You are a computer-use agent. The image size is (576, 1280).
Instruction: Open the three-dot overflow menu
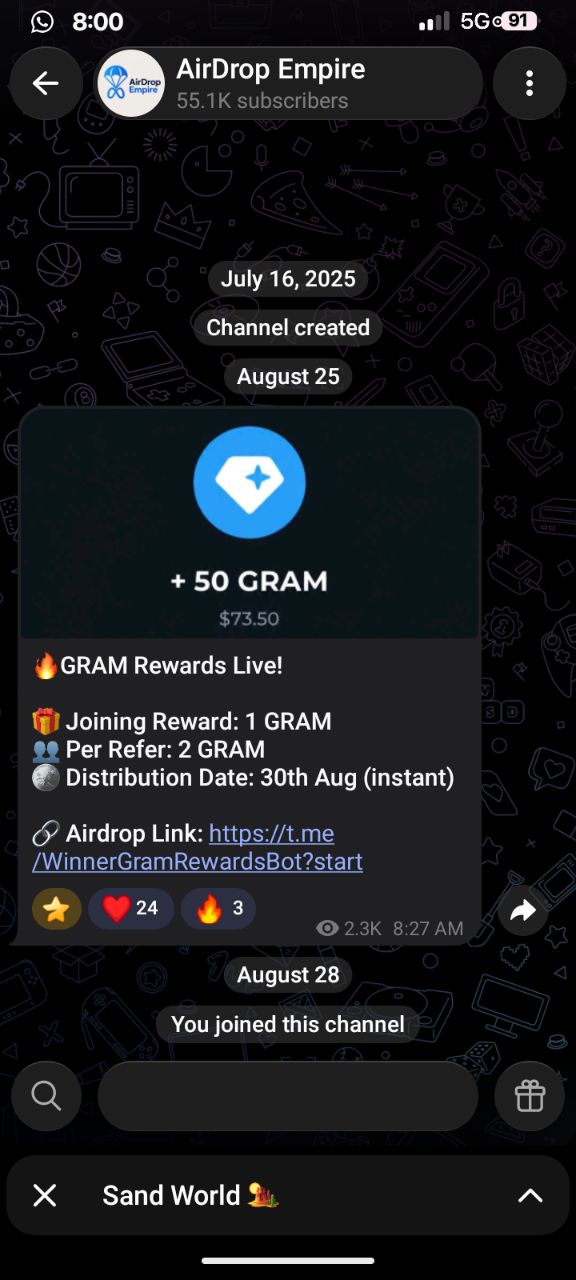coord(530,83)
